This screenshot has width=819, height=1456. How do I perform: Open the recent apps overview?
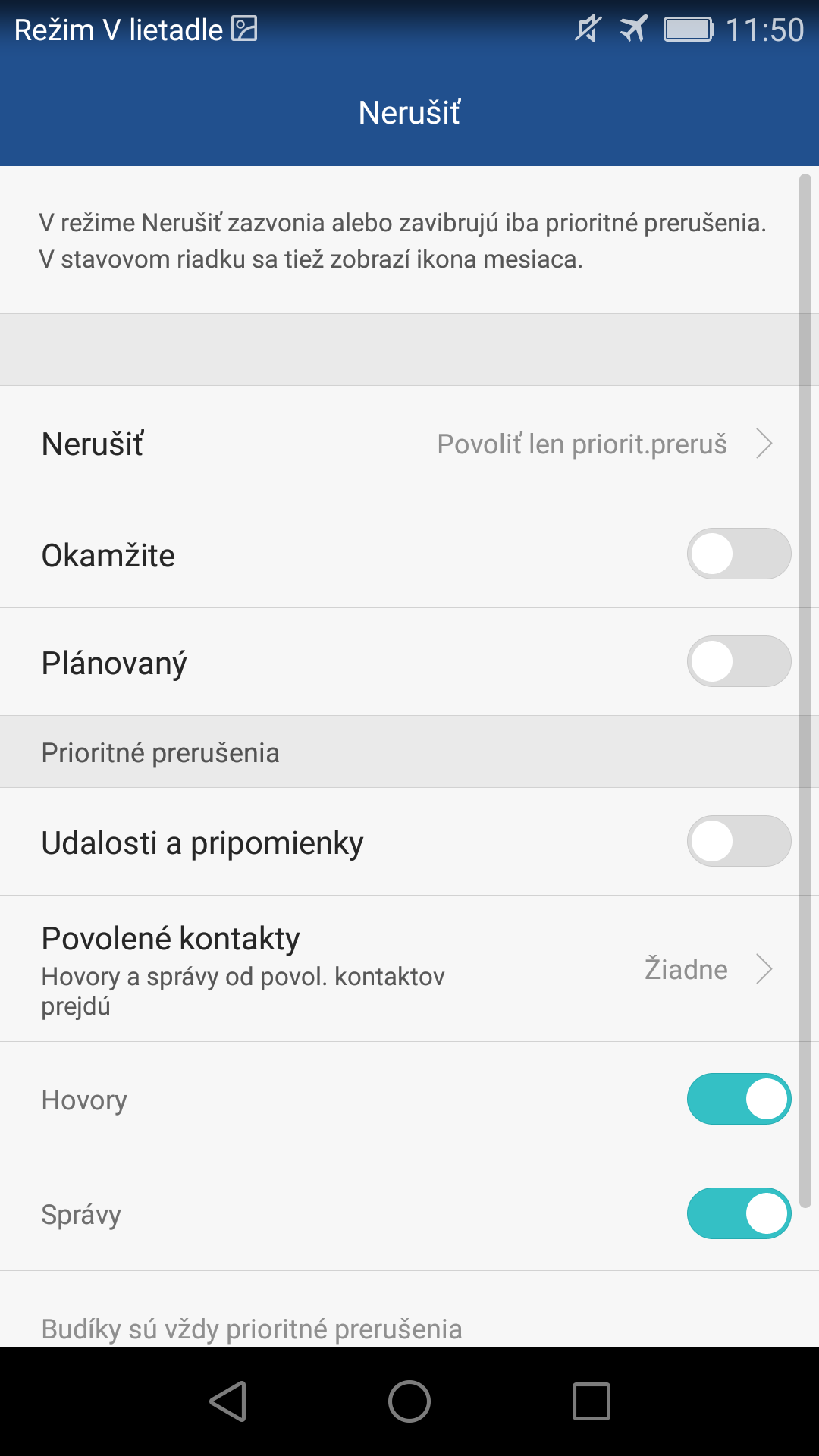tap(591, 1401)
